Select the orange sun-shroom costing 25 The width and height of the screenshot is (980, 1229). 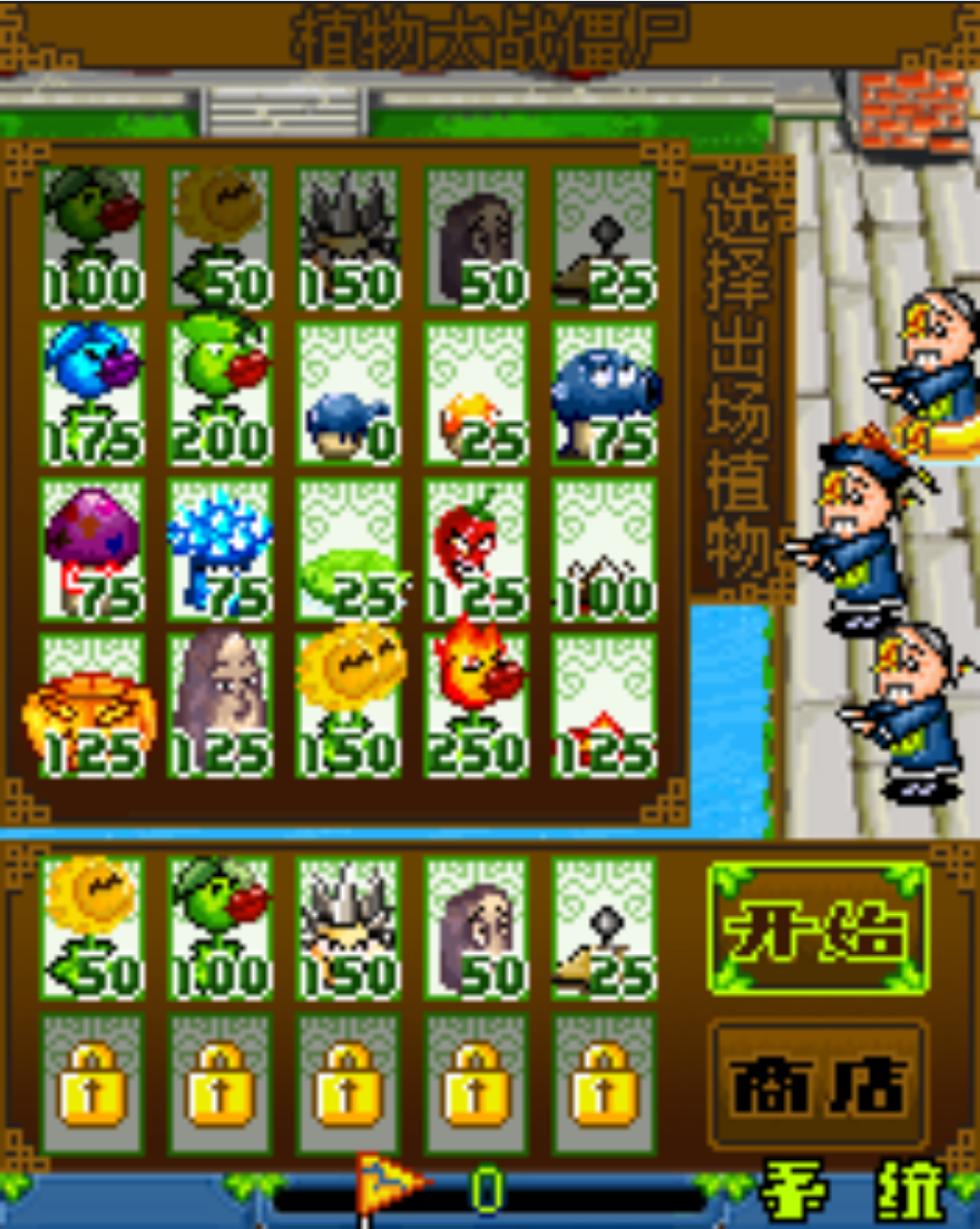point(476,393)
